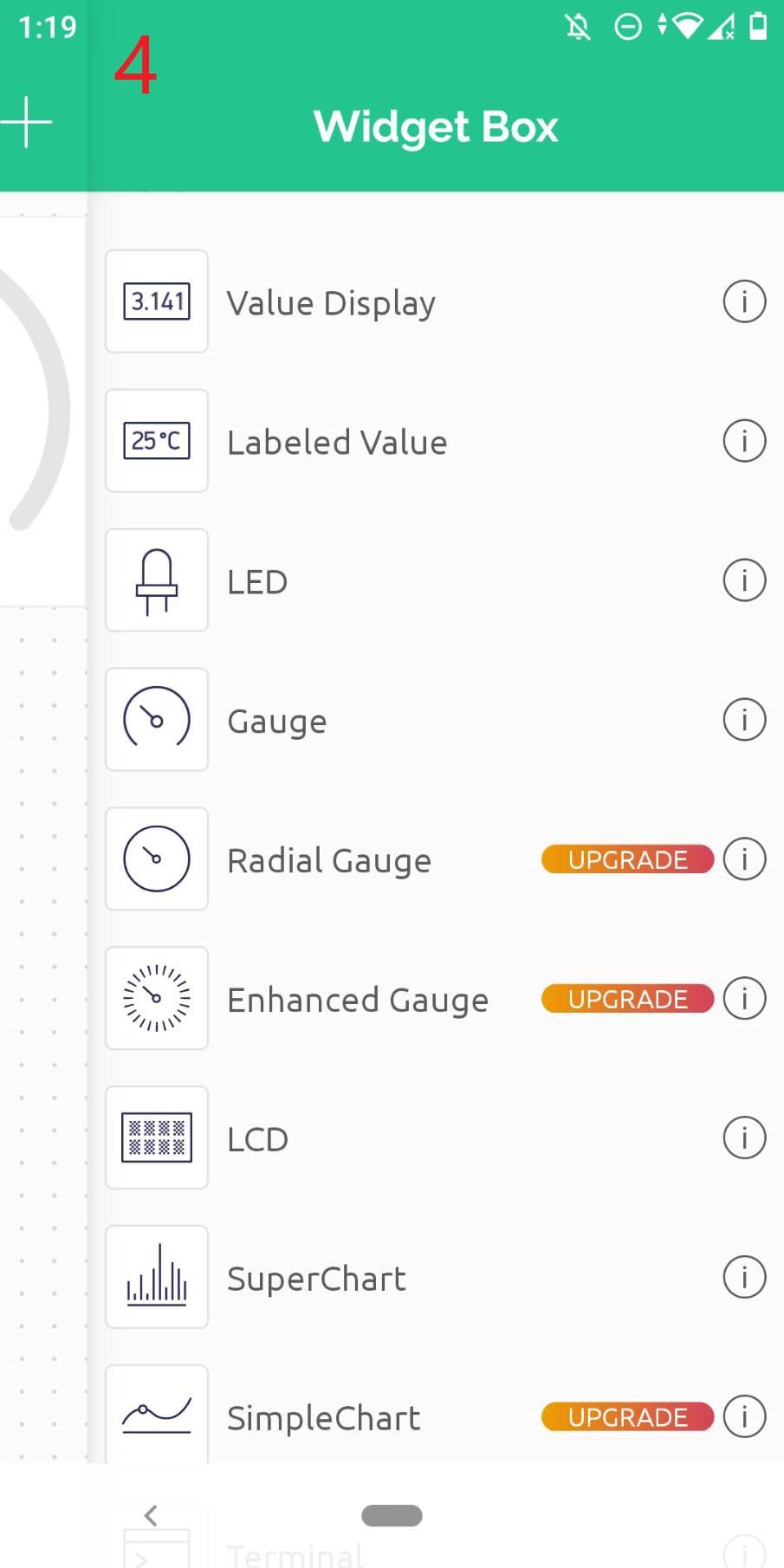View info for Labeled Value
This screenshot has width=784, height=1568.
coord(744,441)
